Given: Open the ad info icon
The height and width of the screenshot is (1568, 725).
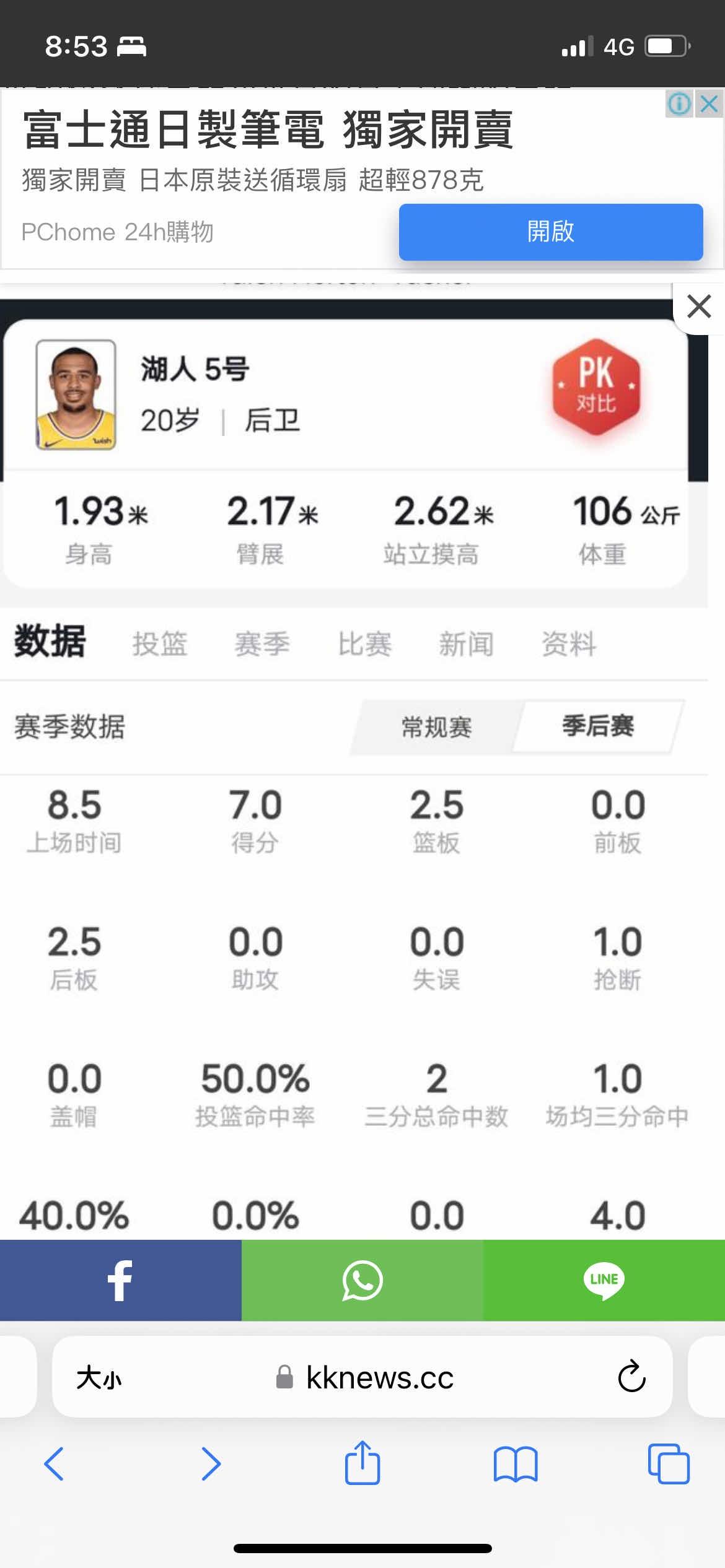Looking at the screenshot, I should pyautogui.click(x=679, y=103).
